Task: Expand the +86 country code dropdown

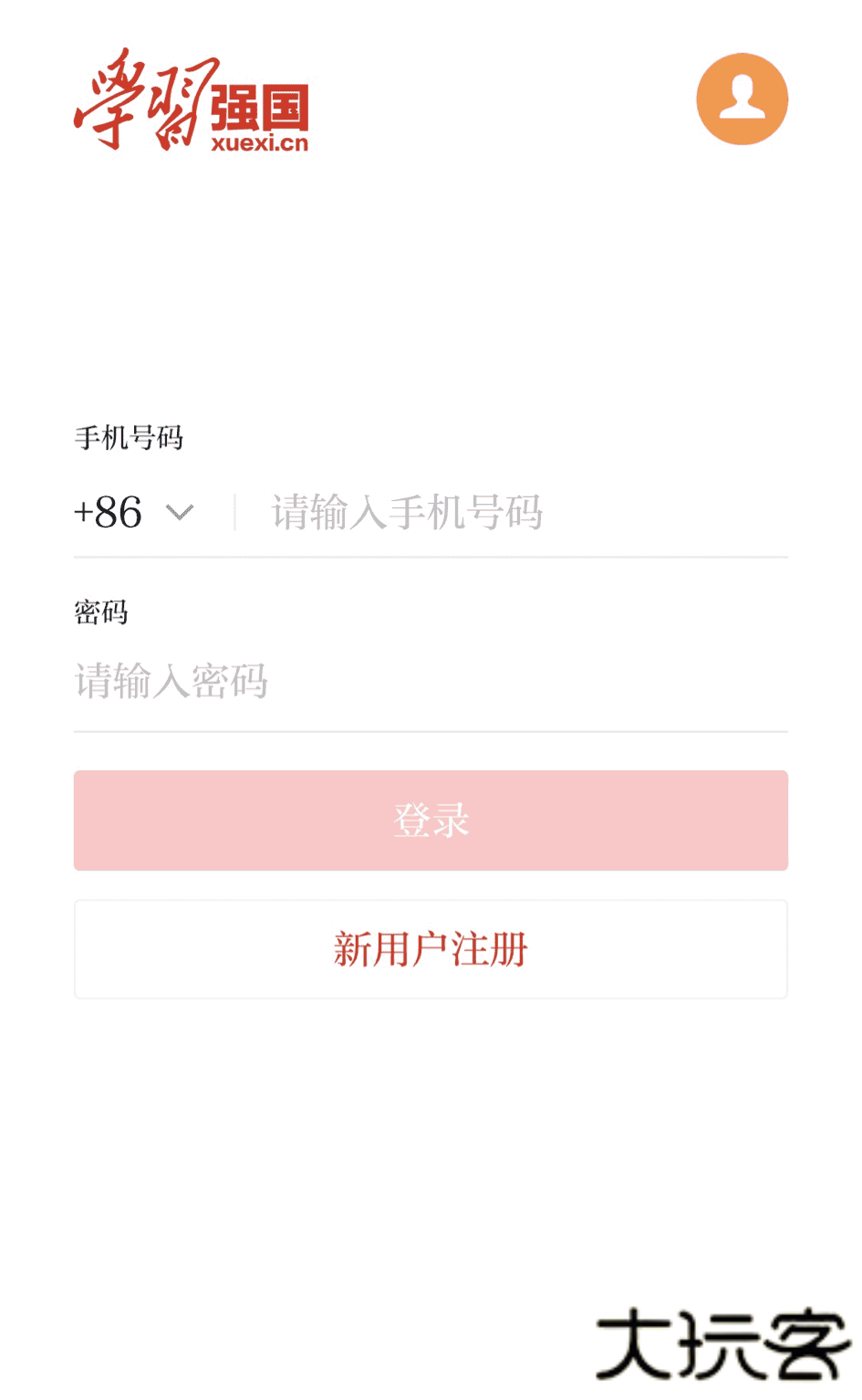Action: tap(135, 512)
